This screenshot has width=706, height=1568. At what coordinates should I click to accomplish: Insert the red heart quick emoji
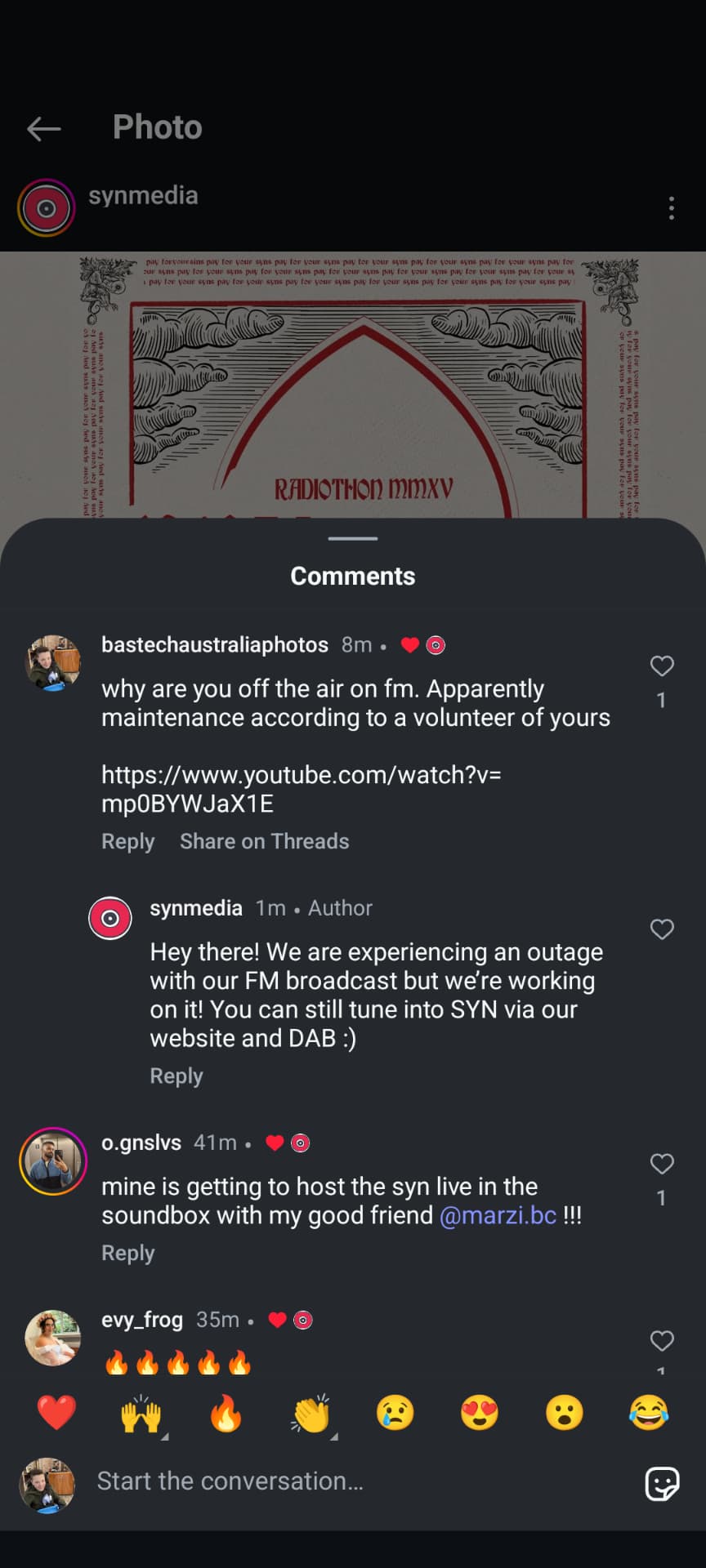pyautogui.click(x=56, y=1413)
